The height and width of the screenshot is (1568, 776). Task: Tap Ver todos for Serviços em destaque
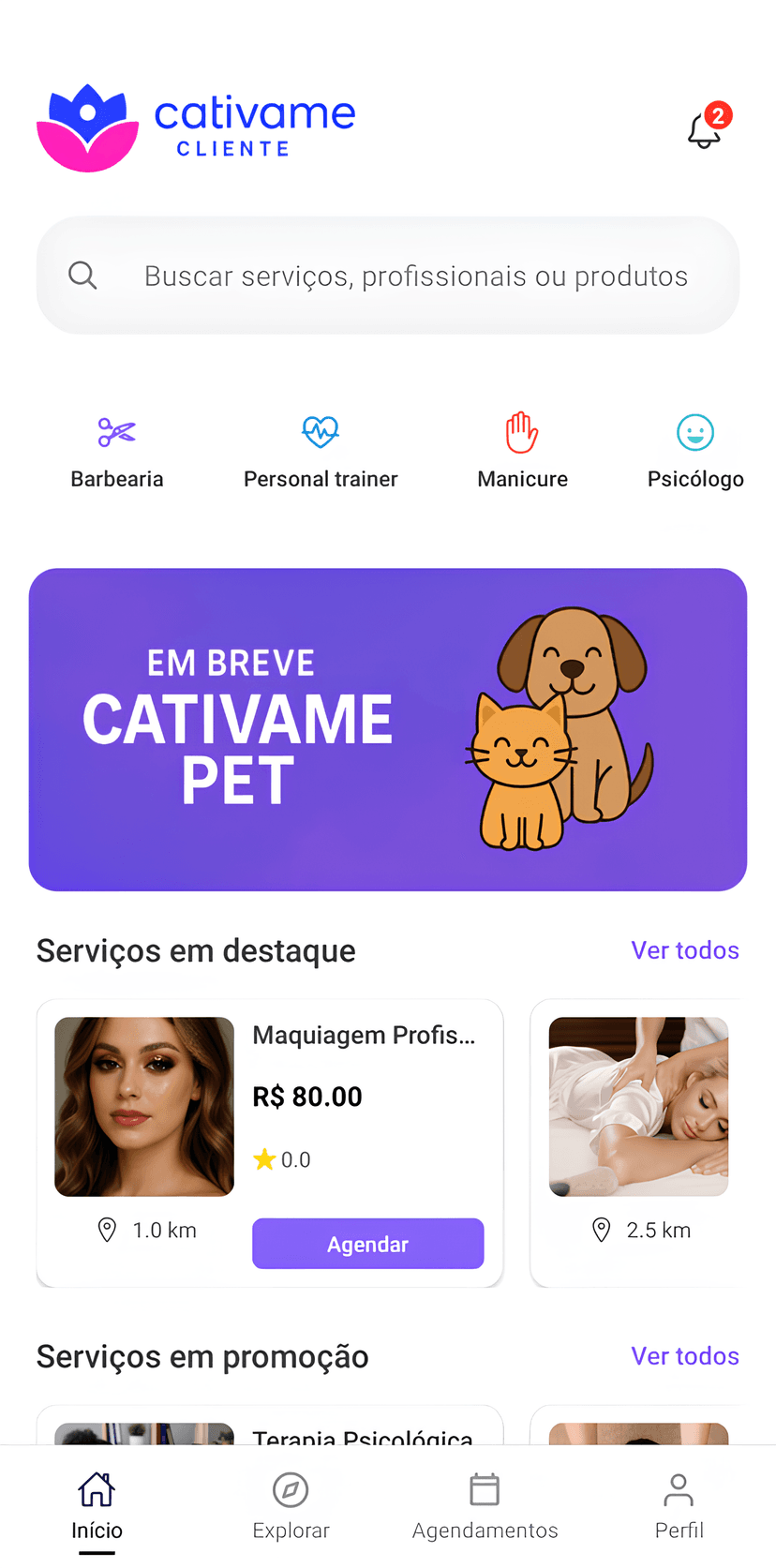(685, 950)
